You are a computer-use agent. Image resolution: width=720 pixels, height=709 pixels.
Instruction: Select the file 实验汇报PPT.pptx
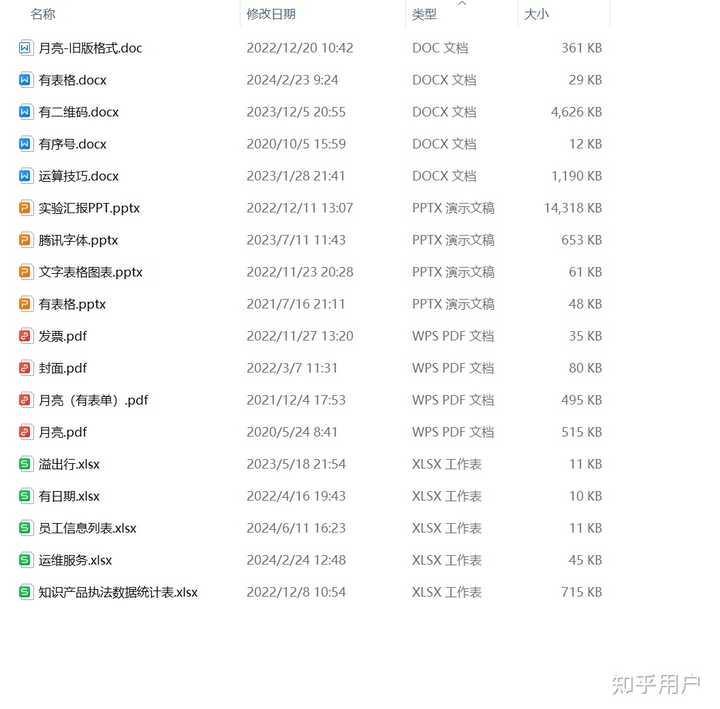89,208
